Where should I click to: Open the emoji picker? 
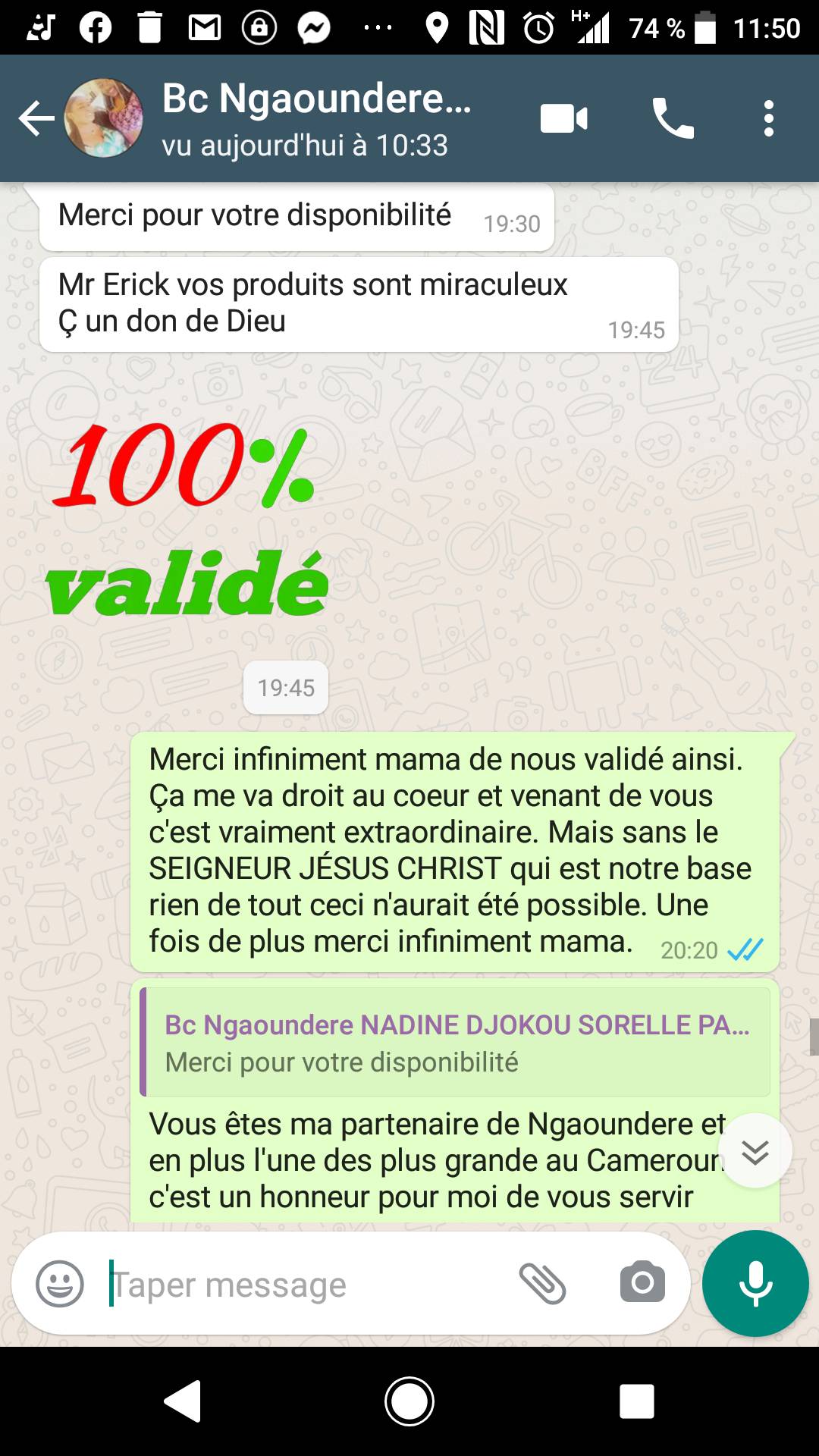pyautogui.click(x=60, y=1284)
